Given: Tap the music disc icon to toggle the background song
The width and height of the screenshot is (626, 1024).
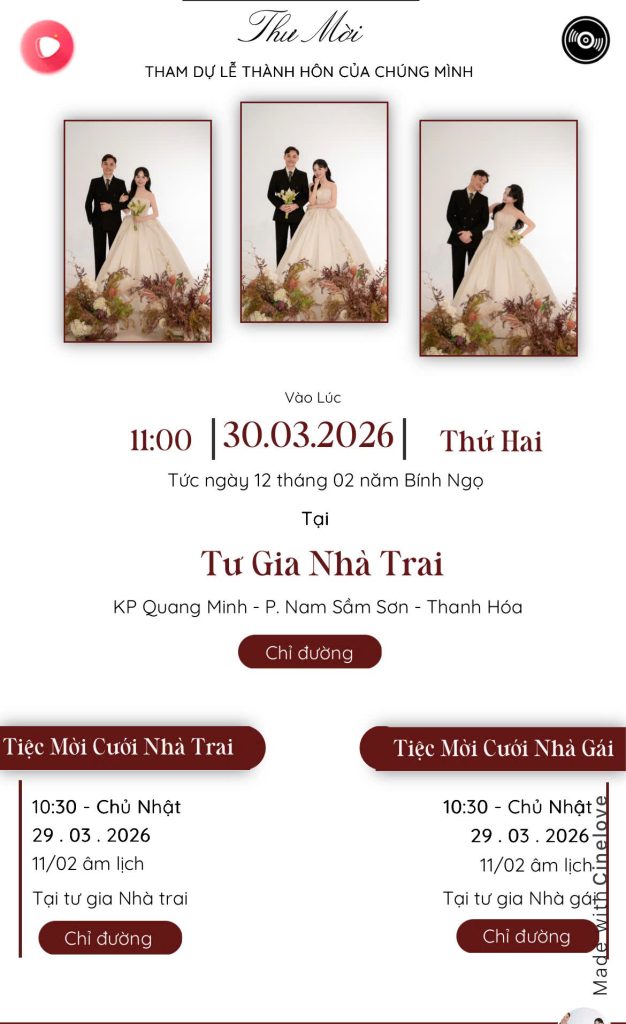Looking at the screenshot, I should pyautogui.click(x=585, y=41).
